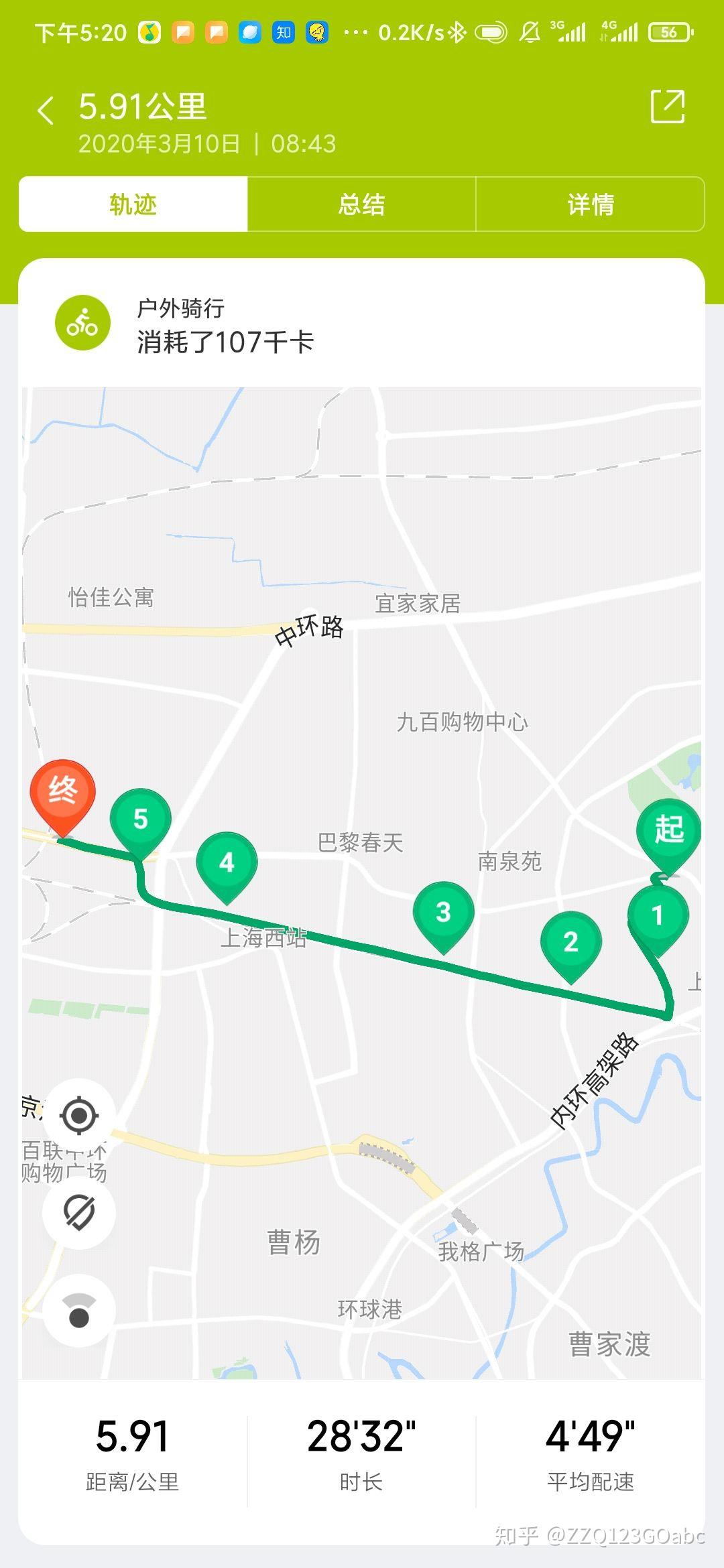Viewport: 724px width, 1568px height.
Task: Share this ride record
Action: 668,107
